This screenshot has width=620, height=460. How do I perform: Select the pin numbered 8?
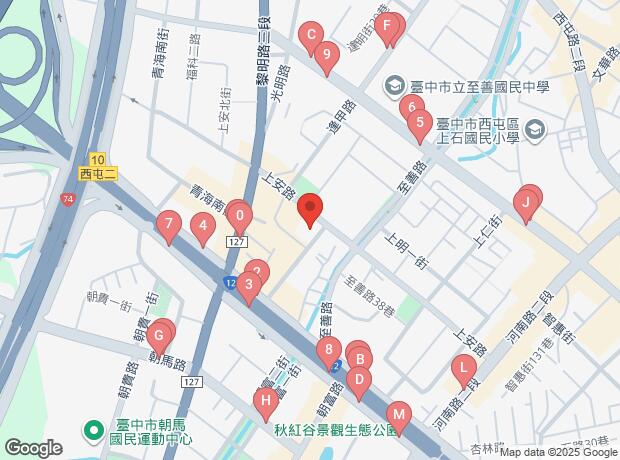point(327,351)
